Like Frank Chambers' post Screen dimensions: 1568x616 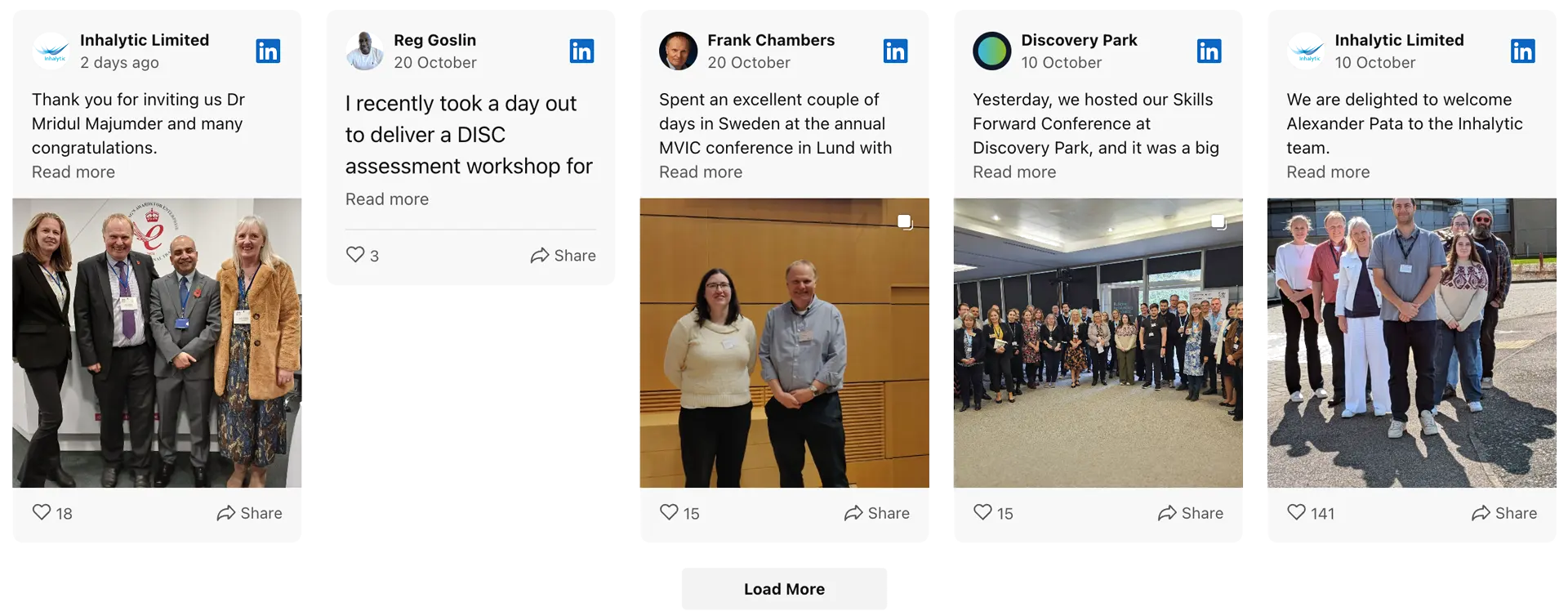click(x=669, y=512)
